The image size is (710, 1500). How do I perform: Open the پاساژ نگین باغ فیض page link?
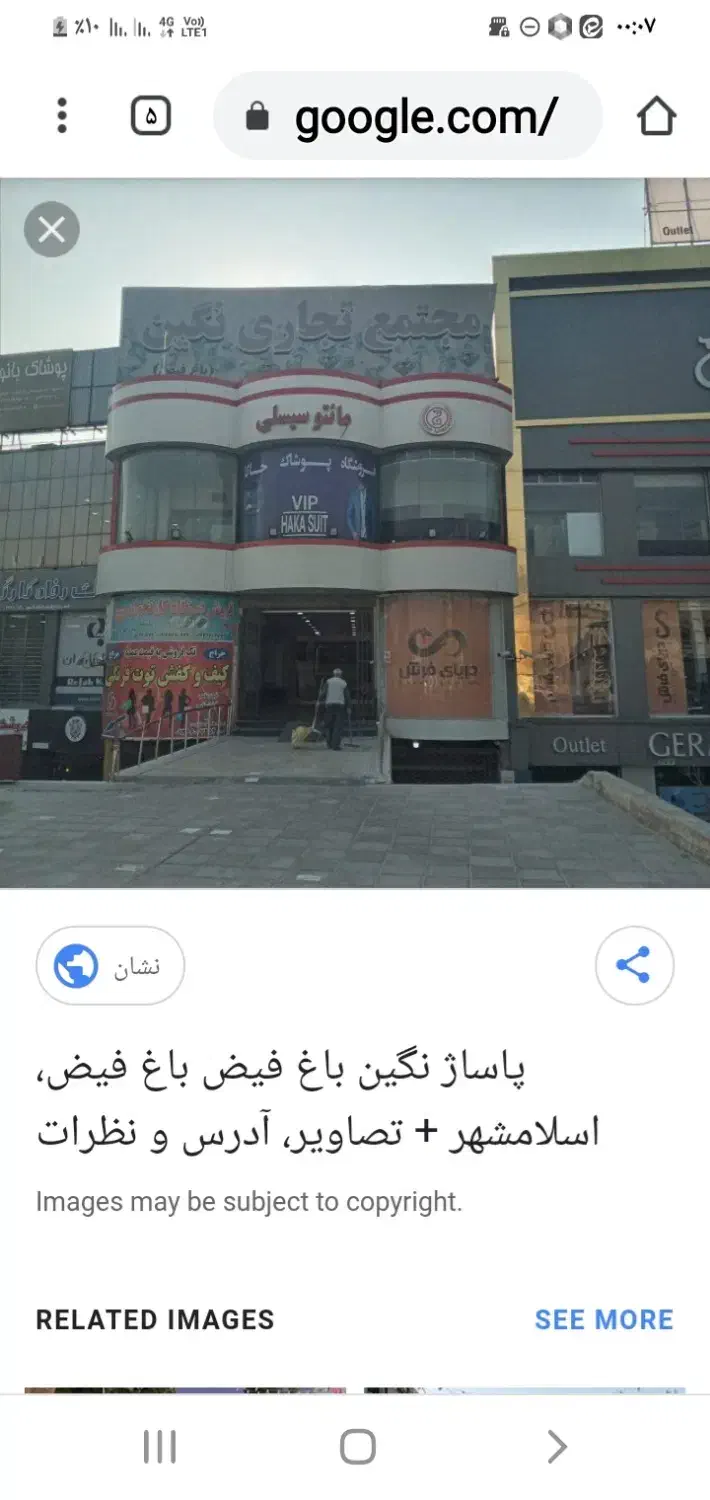click(320, 1101)
